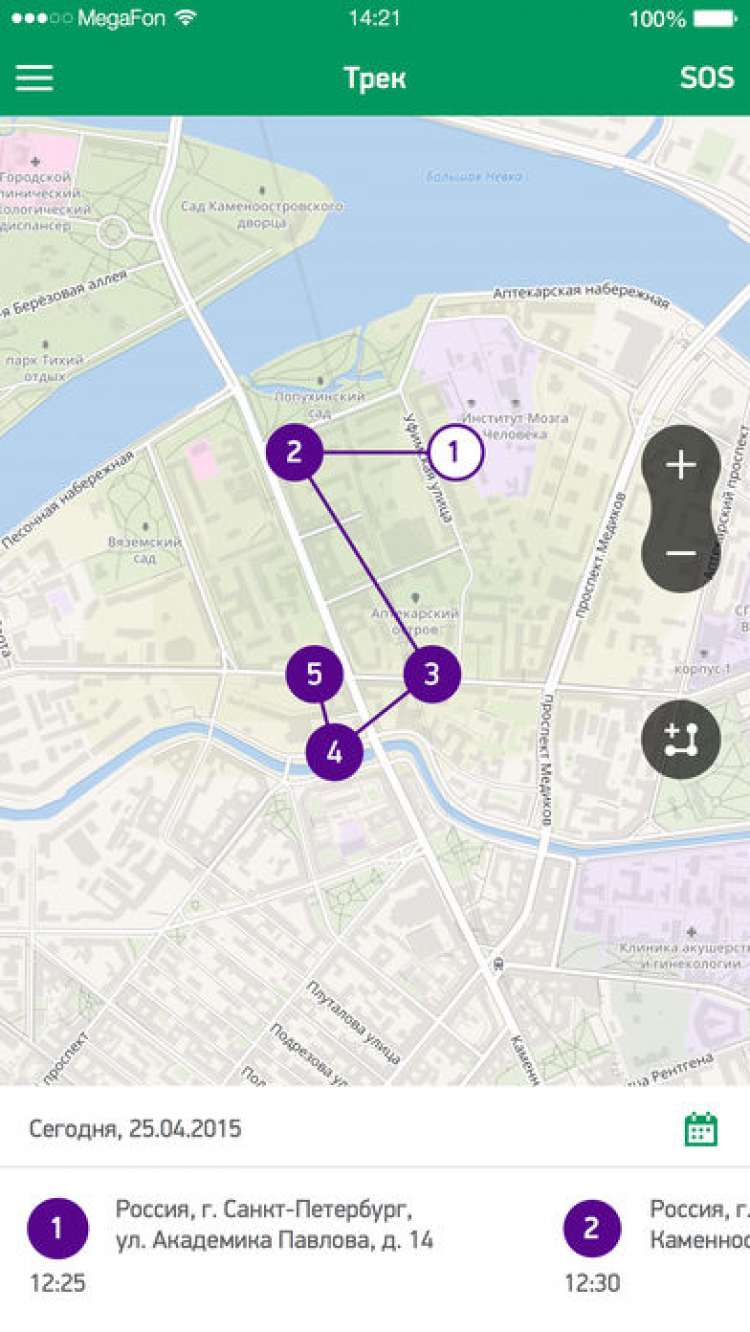Tap the track route mode button
This screenshot has height=1332, width=750.
681,740
